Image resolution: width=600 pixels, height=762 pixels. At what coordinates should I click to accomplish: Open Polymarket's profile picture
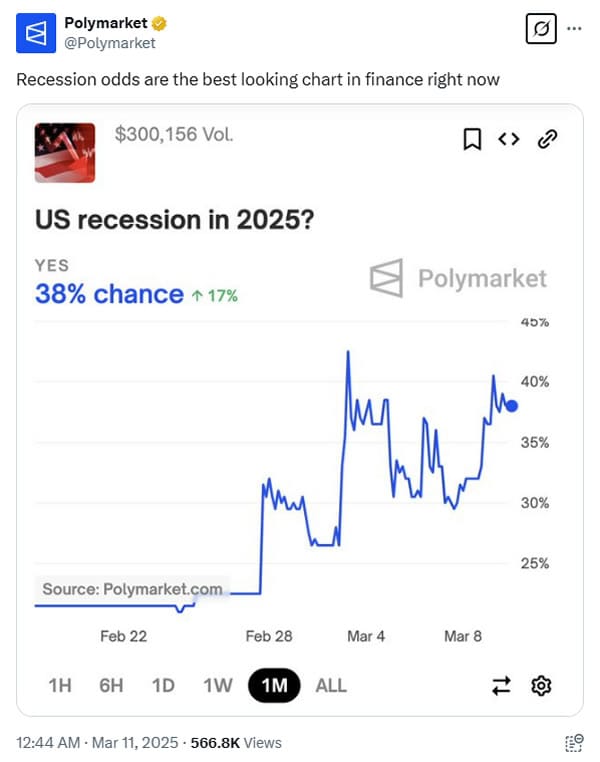click(x=35, y=33)
